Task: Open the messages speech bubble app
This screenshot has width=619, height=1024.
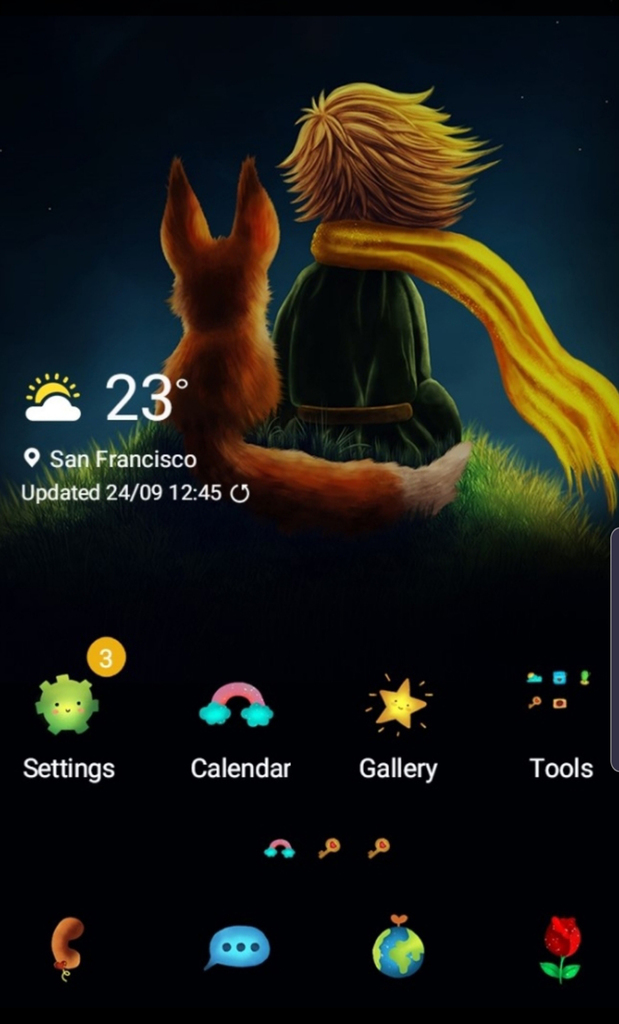Action: pyautogui.click(x=237, y=946)
